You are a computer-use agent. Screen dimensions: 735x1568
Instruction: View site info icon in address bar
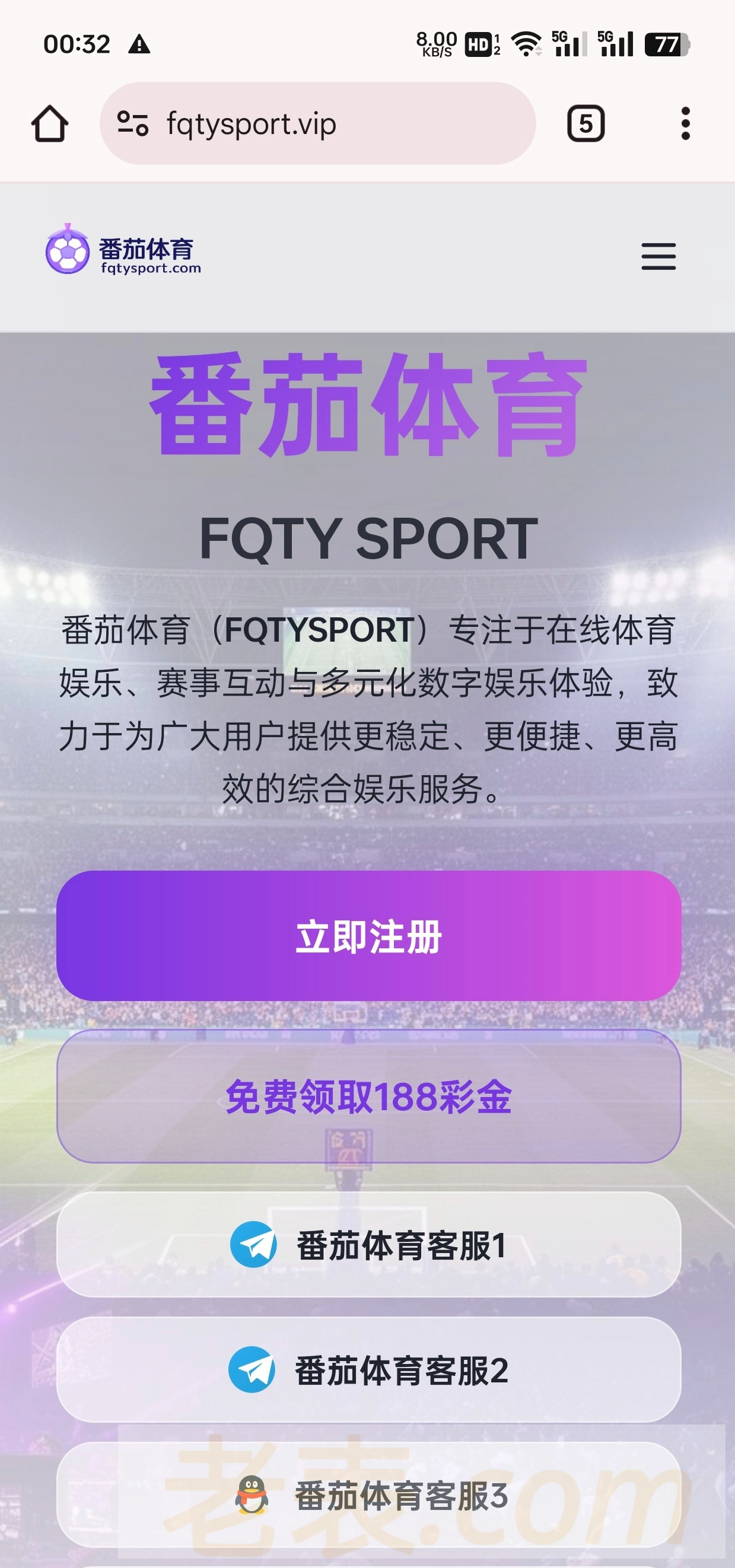pyautogui.click(x=133, y=123)
